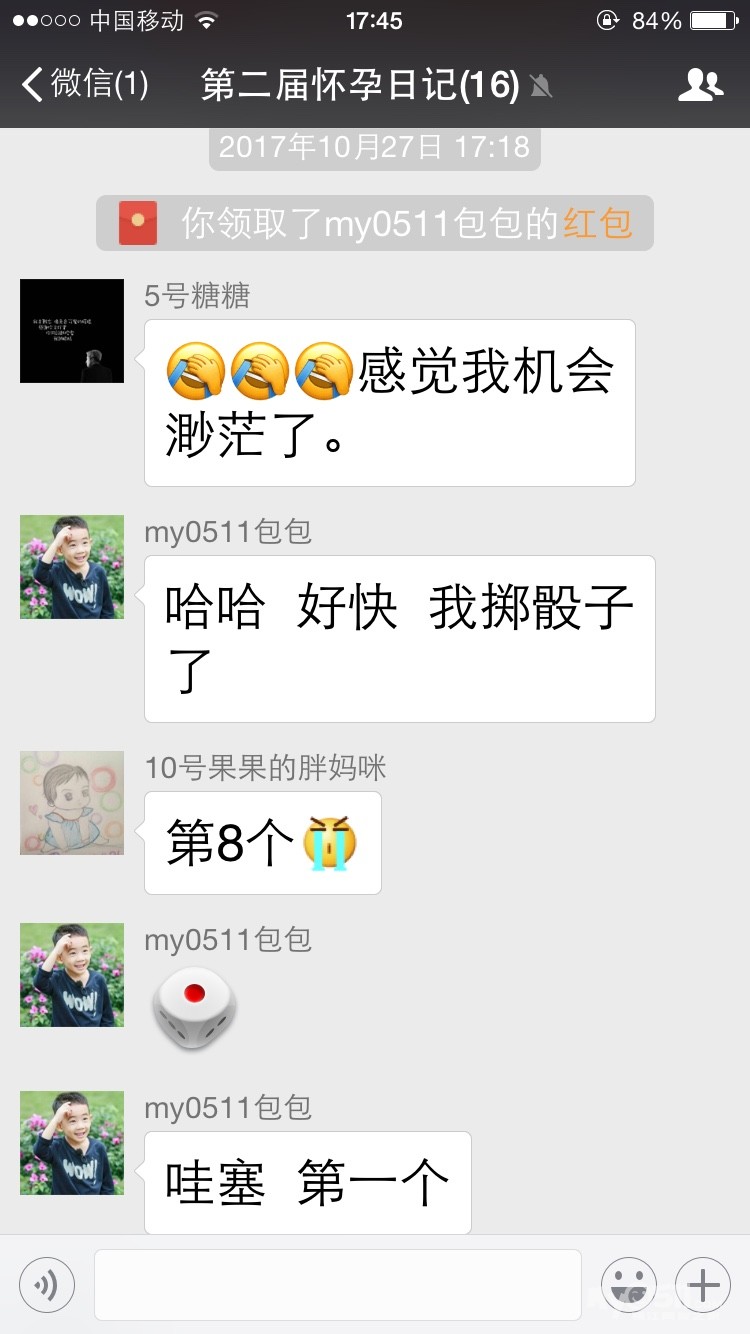Tap the avatar of 10号果果的胖妈咪
The width and height of the screenshot is (750, 1334).
pos(72,803)
